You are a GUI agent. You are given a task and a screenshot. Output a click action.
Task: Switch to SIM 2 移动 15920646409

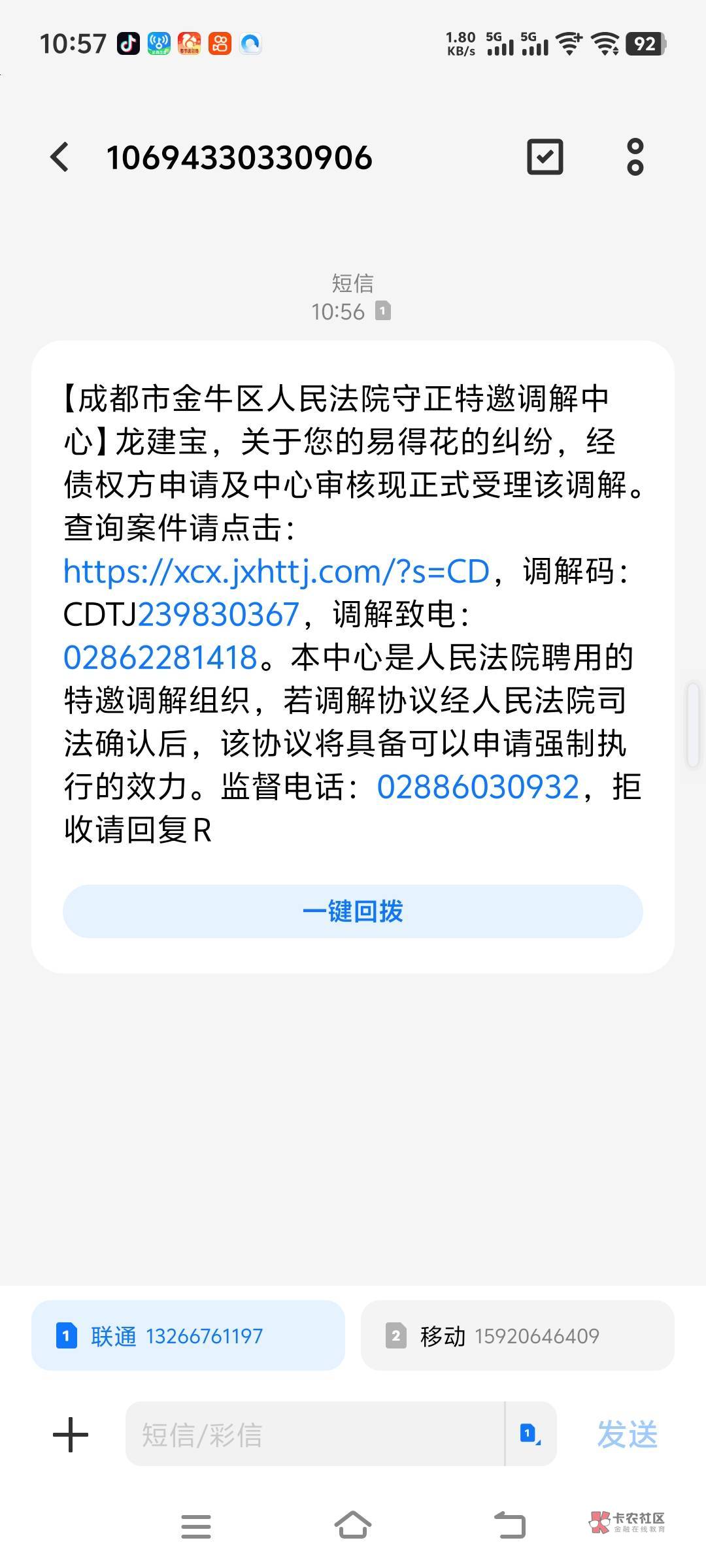click(x=518, y=1336)
